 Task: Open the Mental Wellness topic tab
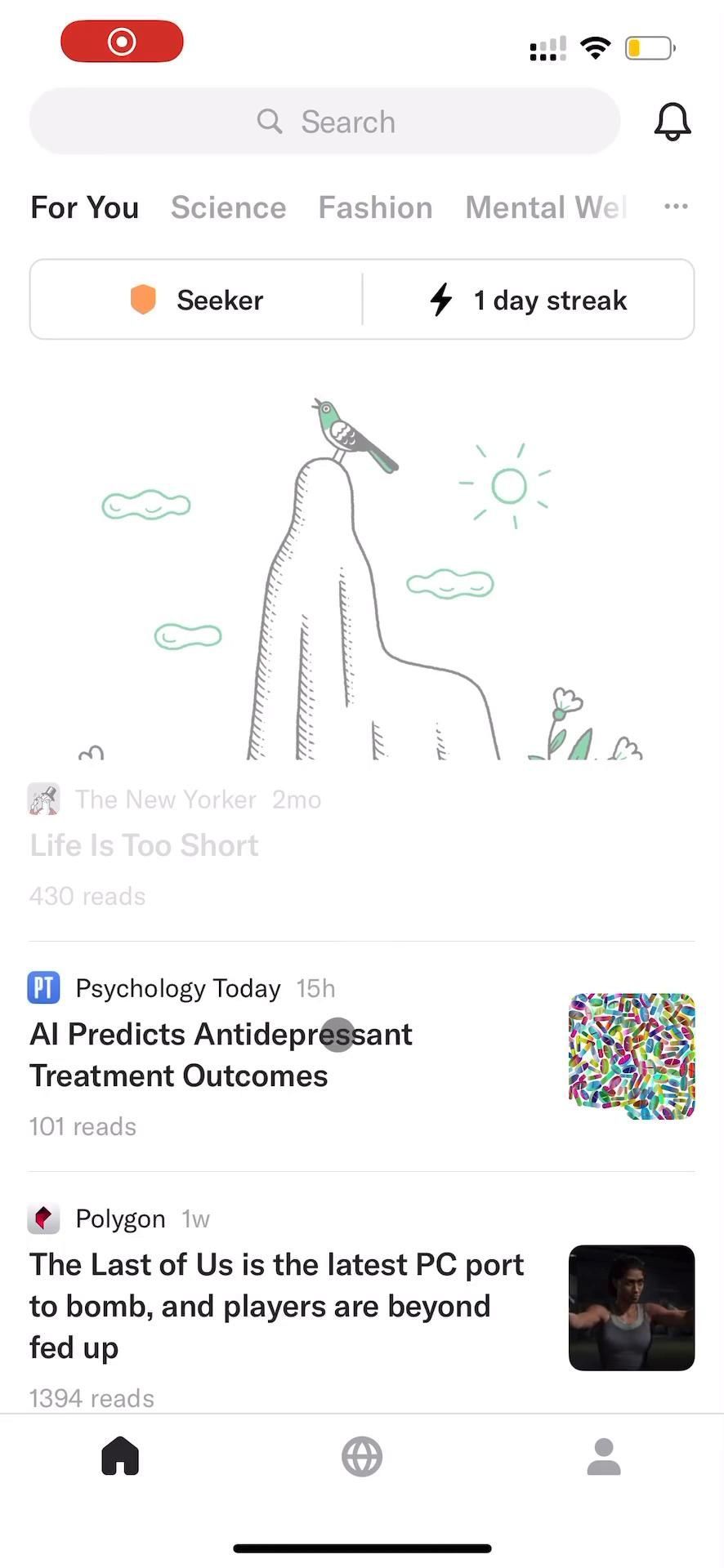point(545,207)
